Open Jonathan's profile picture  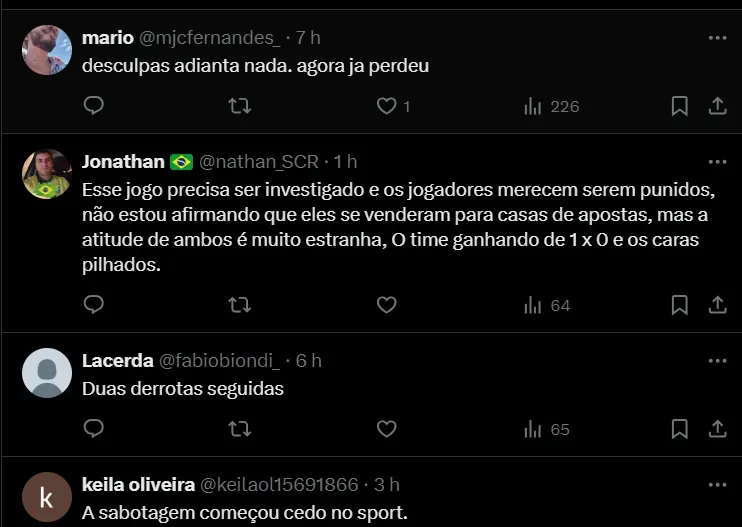(x=46, y=175)
